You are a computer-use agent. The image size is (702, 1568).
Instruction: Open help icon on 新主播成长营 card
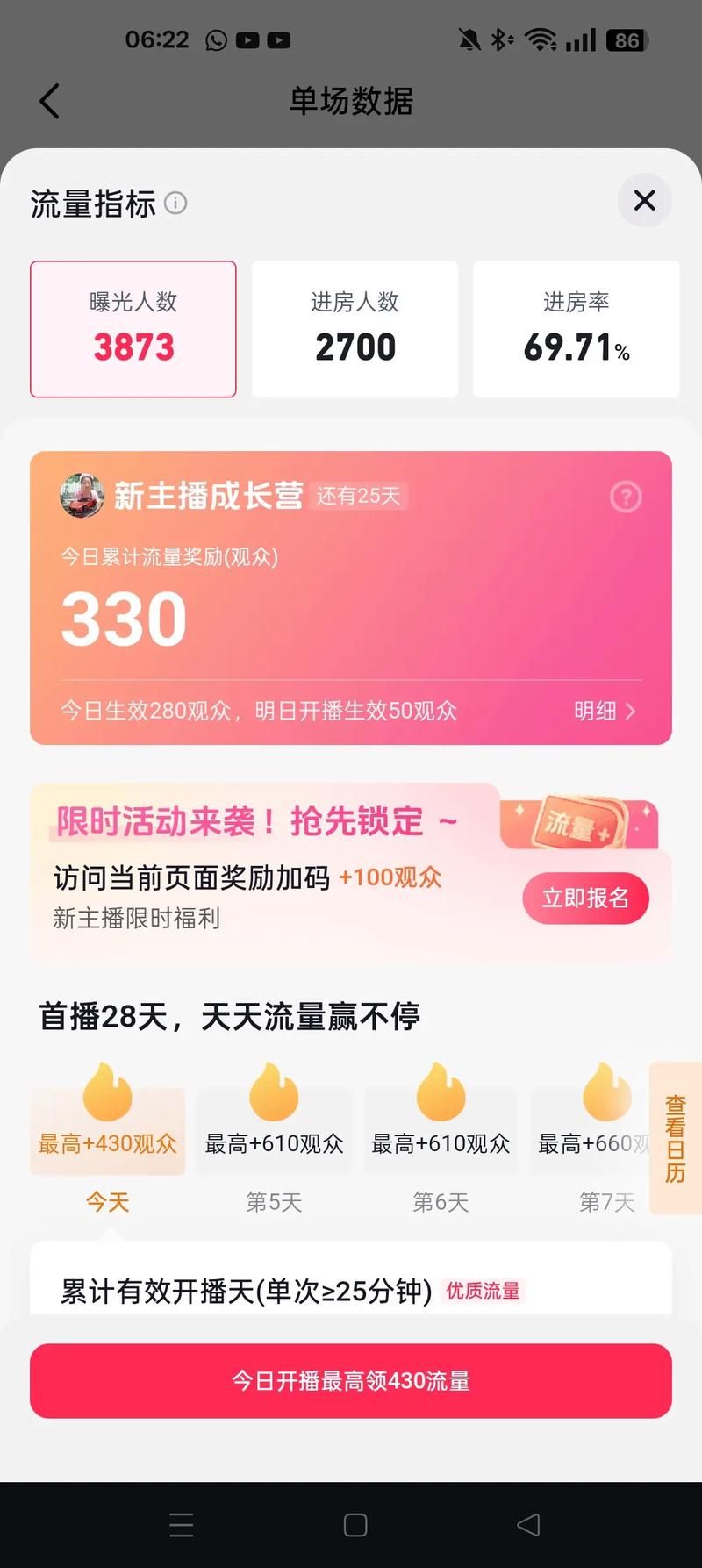(626, 498)
